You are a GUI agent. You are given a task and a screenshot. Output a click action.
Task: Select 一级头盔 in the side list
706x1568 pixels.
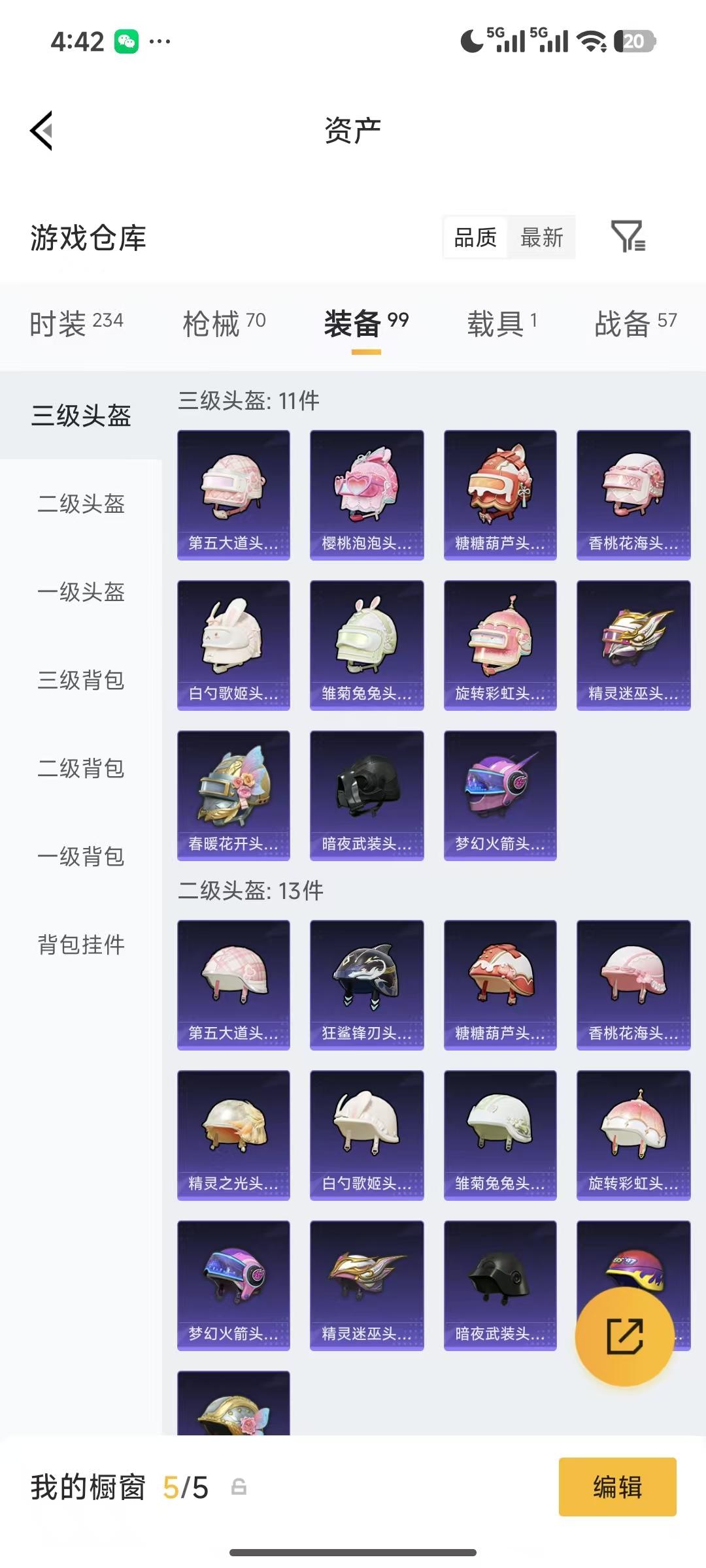point(81,592)
